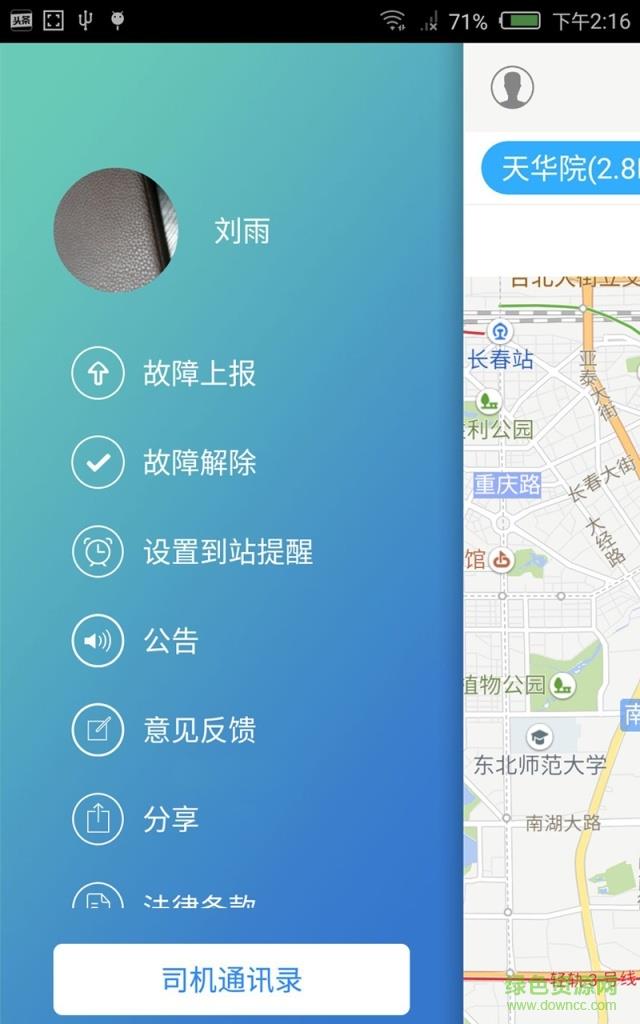Viewport: 640px width, 1024px height.
Task: View 公告 announcements
Action: [x=136, y=640]
